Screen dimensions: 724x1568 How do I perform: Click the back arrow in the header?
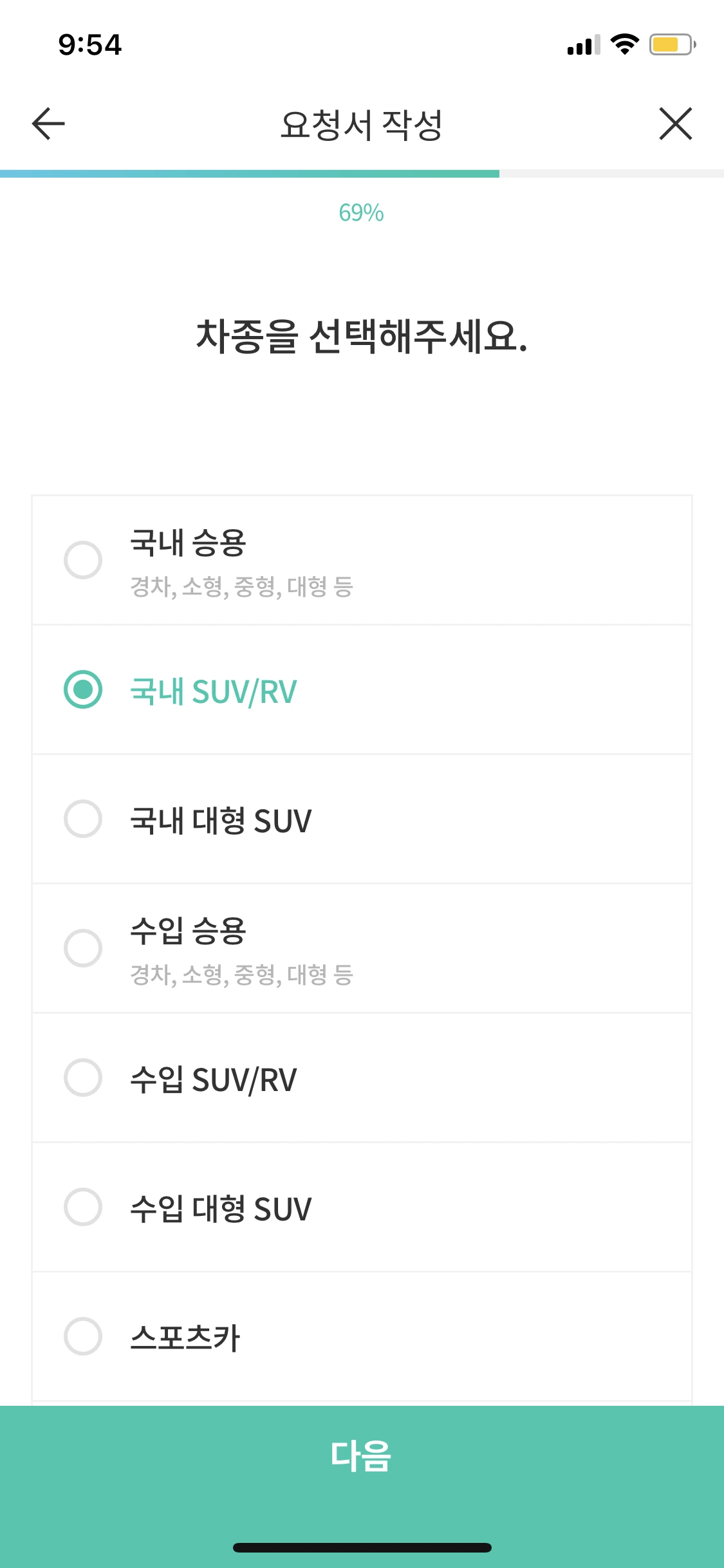[46, 124]
